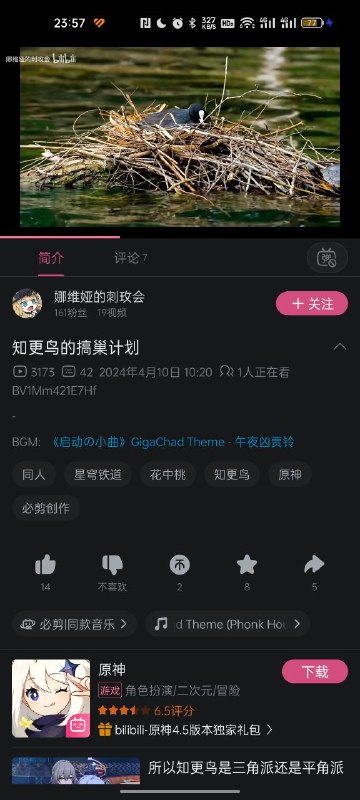Image resolution: width=360 pixels, height=800 pixels.
Task: Open the 星穹铁道 tag chip
Action: tap(98, 475)
